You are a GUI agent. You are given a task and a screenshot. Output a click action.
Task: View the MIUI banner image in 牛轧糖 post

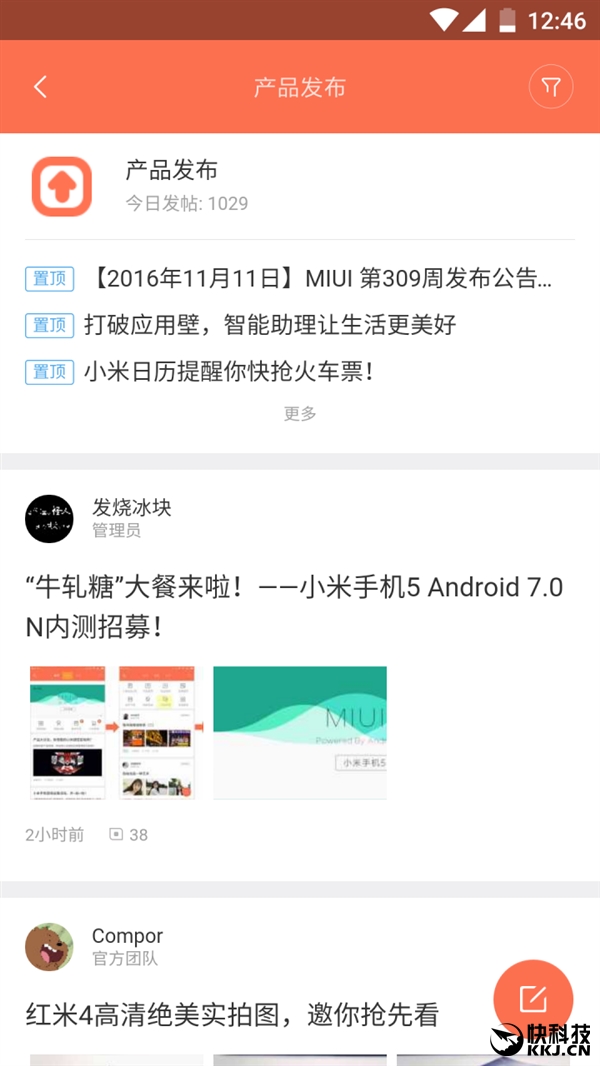click(x=300, y=732)
